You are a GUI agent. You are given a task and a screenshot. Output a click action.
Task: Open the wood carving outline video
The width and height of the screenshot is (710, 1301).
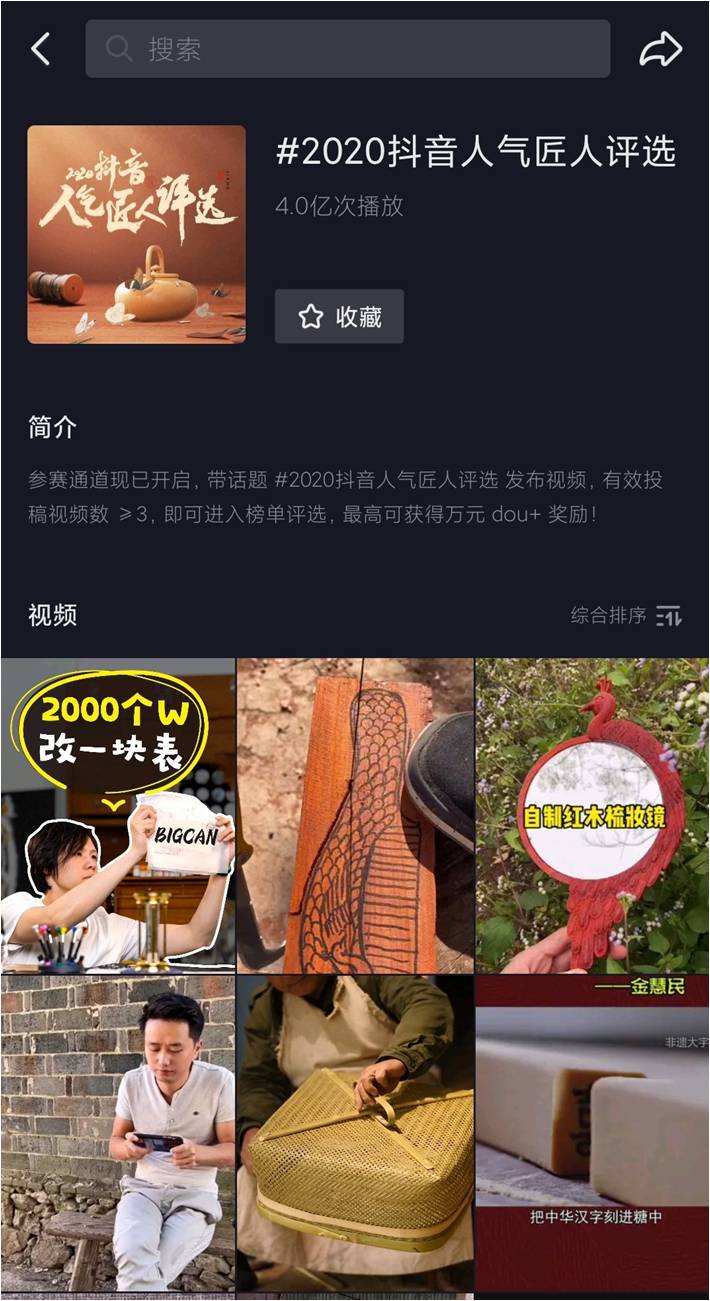[355, 814]
